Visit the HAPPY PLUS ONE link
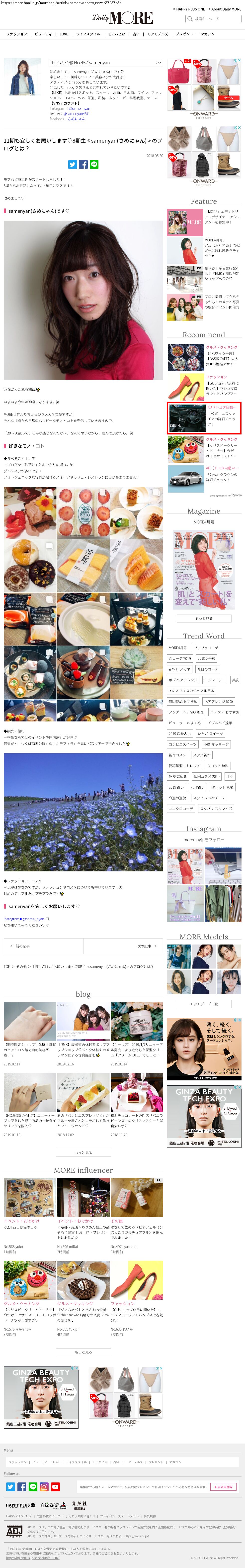The image size is (245, 1568). pyautogui.click(x=190, y=9)
